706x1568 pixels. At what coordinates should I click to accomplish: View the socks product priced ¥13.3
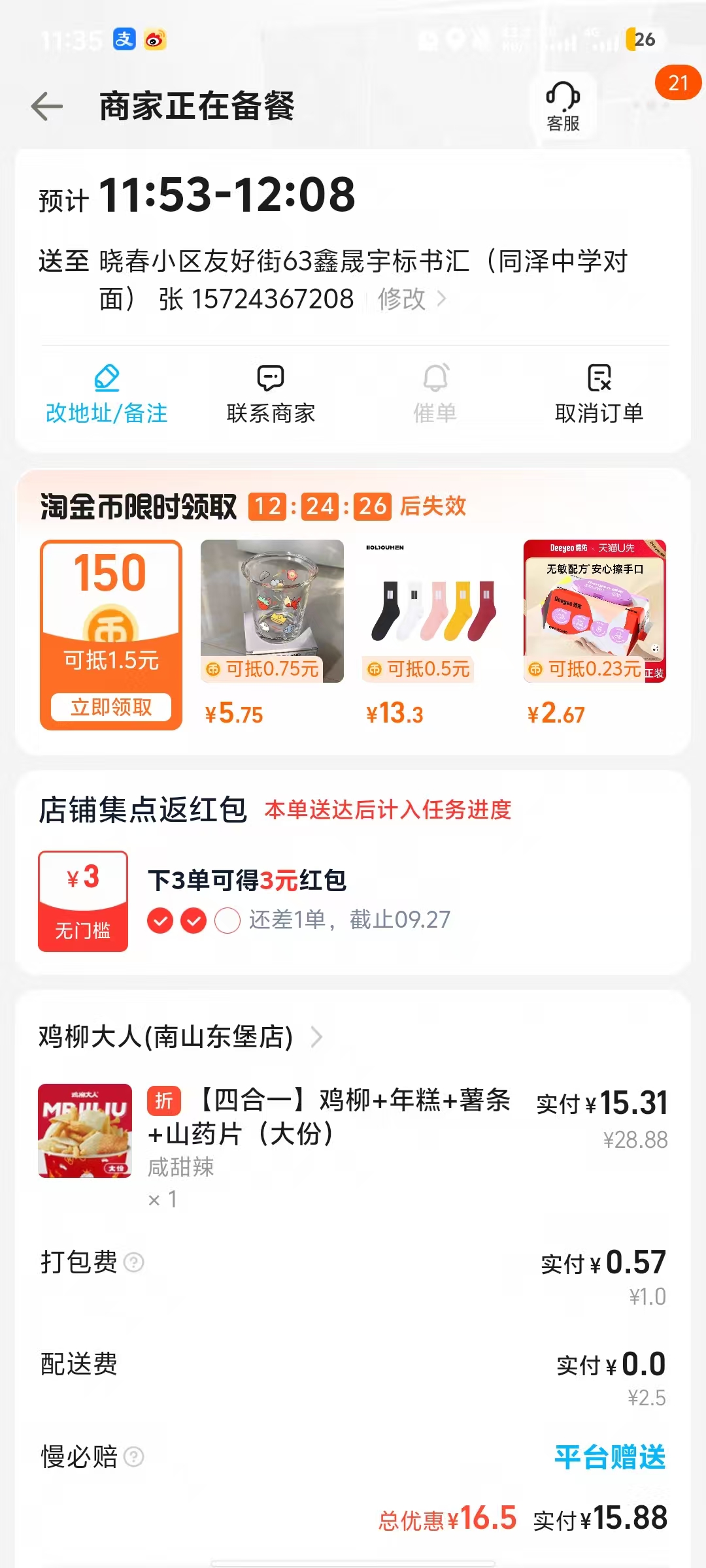click(x=433, y=612)
